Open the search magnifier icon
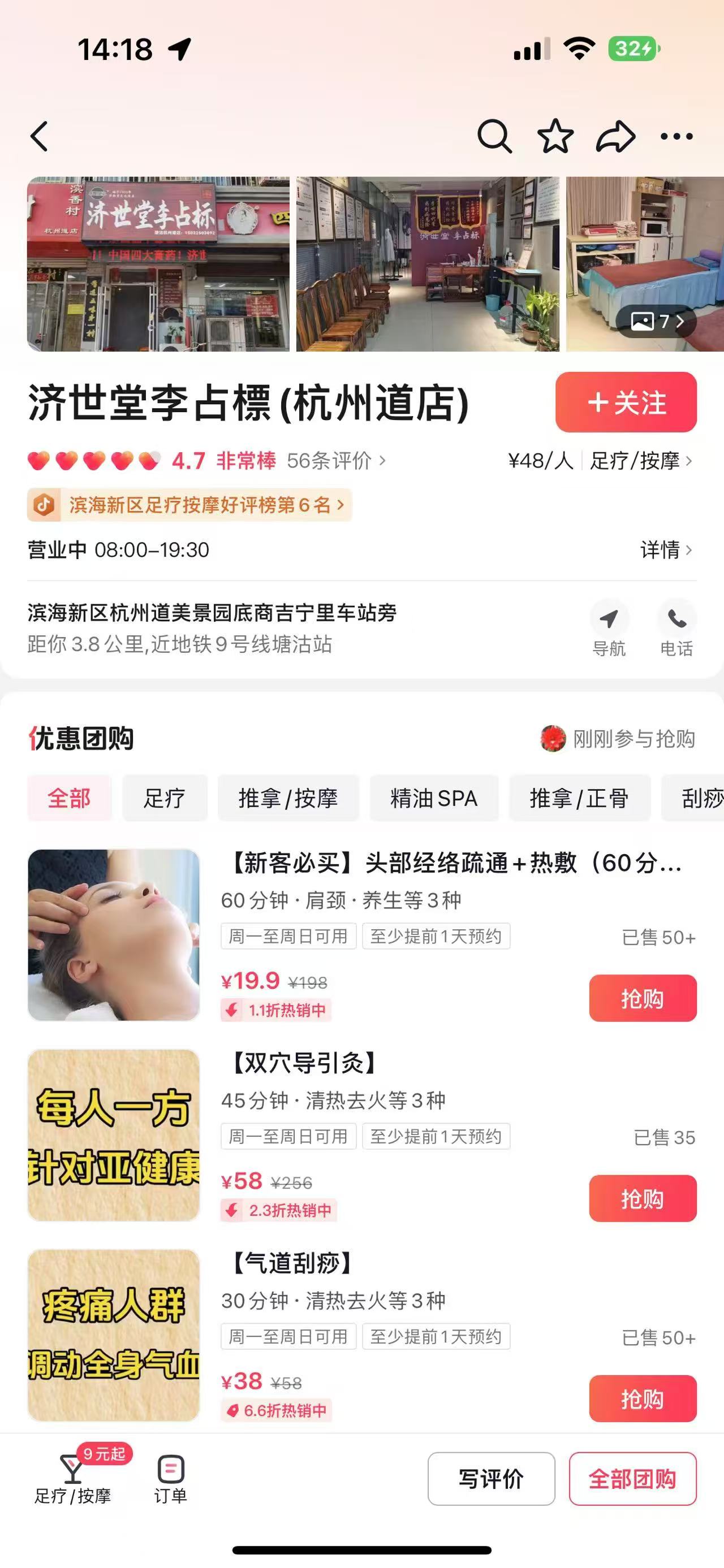Image resolution: width=724 pixels, height=1568 pixels. click(494, 136)
